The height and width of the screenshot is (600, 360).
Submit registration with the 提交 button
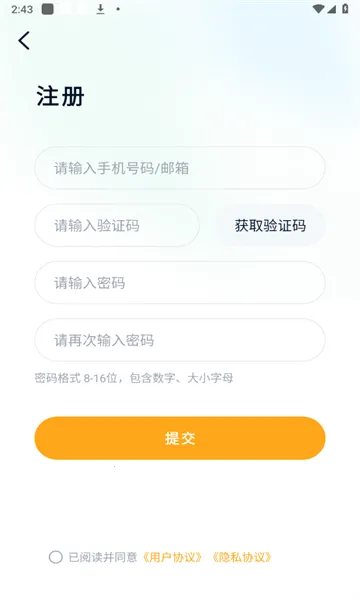click(180, 438)
